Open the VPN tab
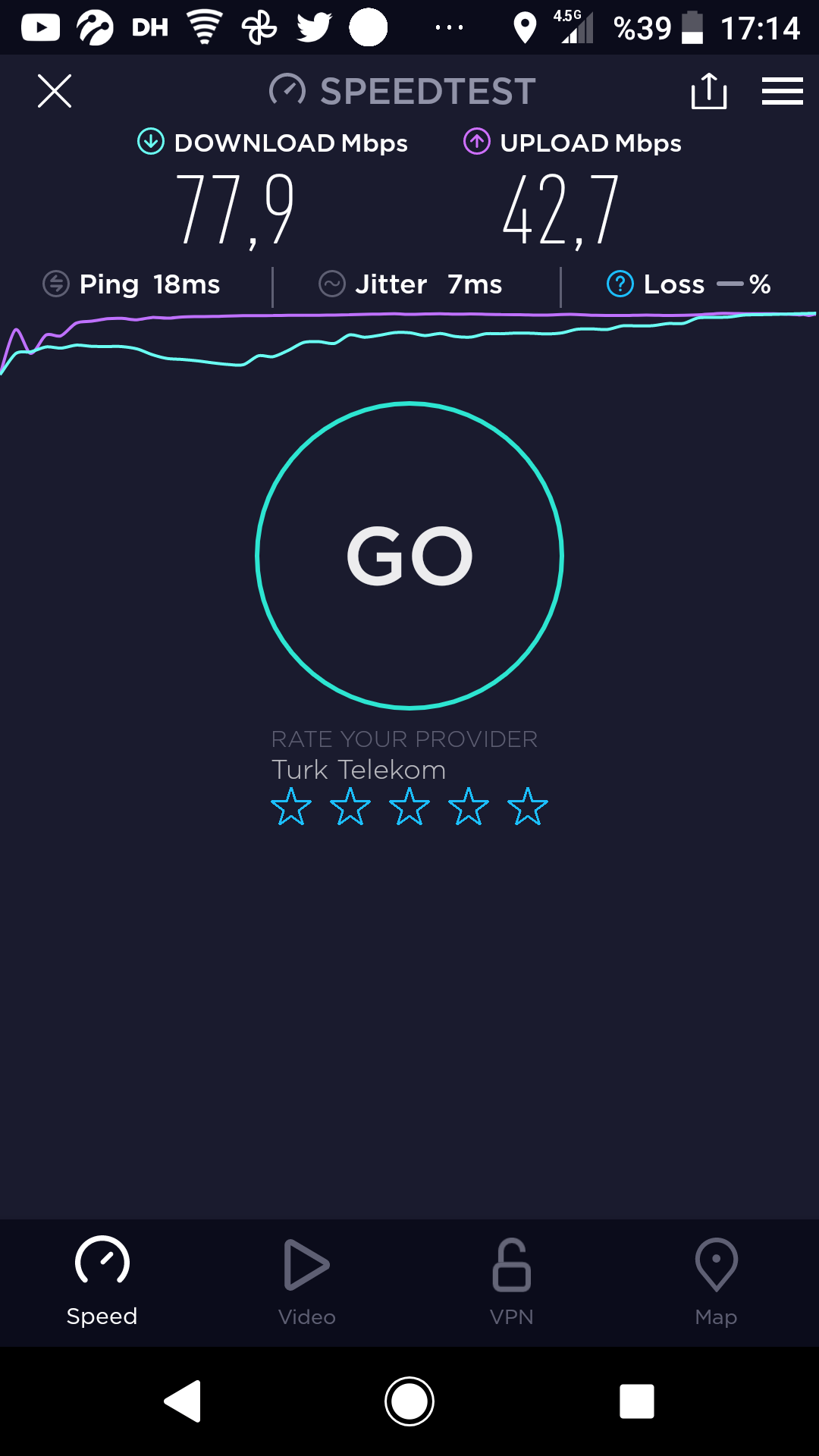 tap(512, 1282)
